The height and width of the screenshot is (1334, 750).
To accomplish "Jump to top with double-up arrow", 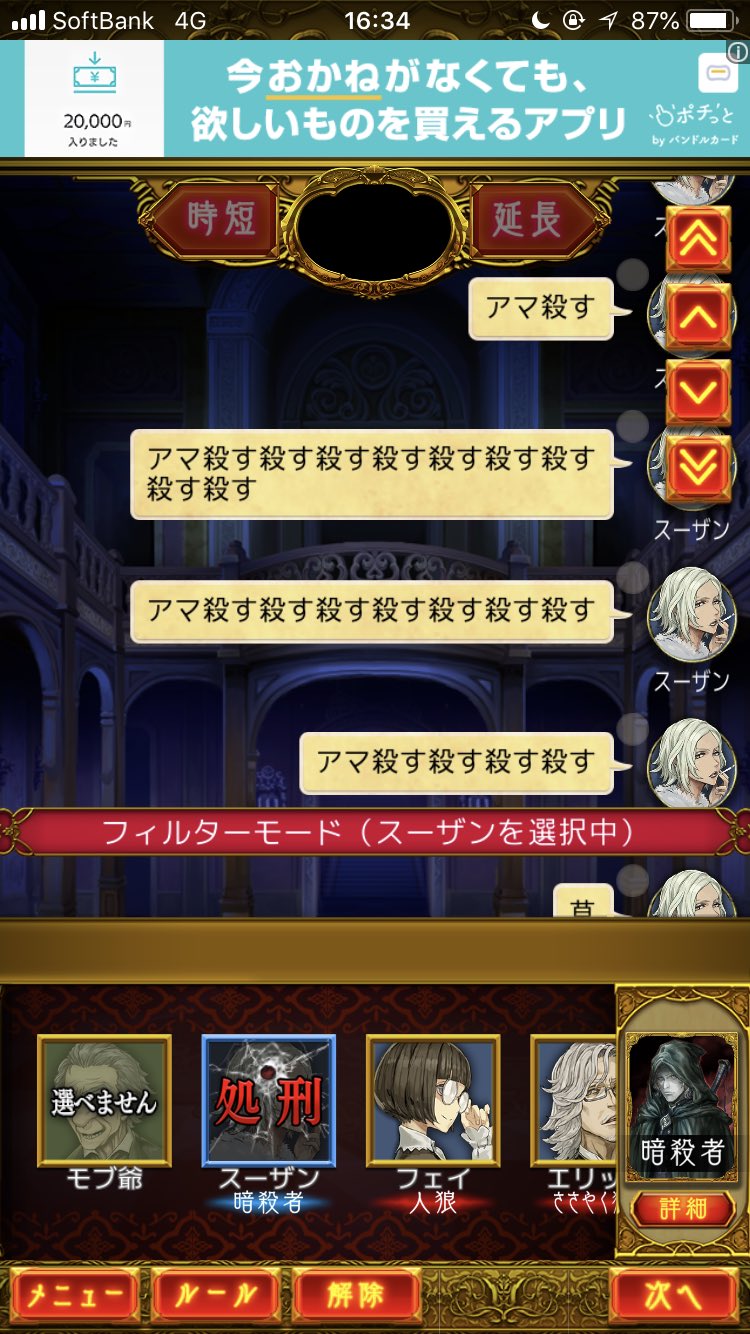I will [698, 238].
